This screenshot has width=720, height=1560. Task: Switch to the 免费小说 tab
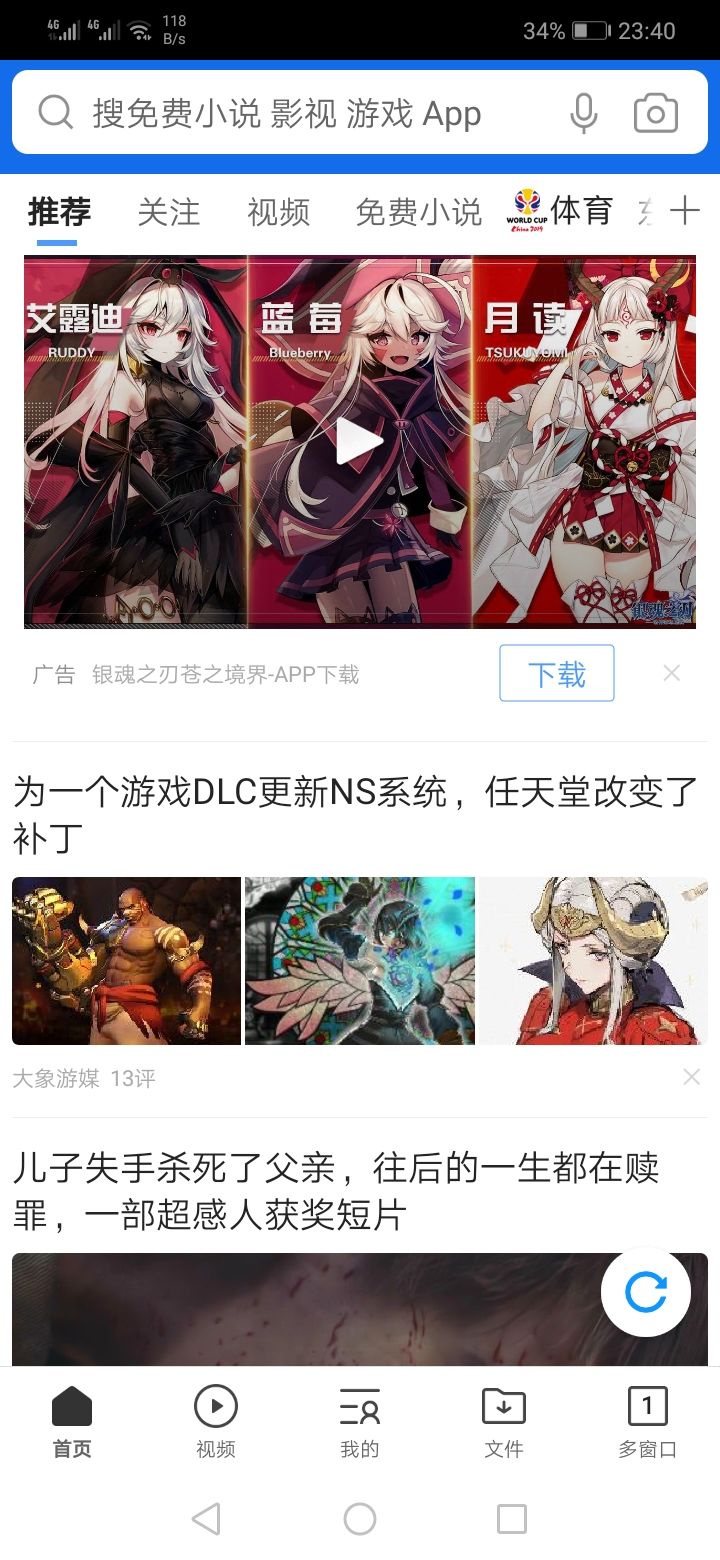coord(416,213)
